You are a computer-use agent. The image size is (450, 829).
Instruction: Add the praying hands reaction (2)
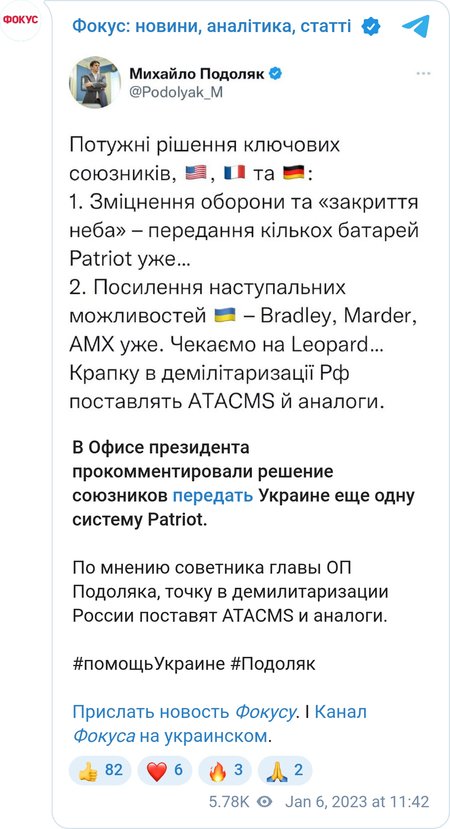285,770
